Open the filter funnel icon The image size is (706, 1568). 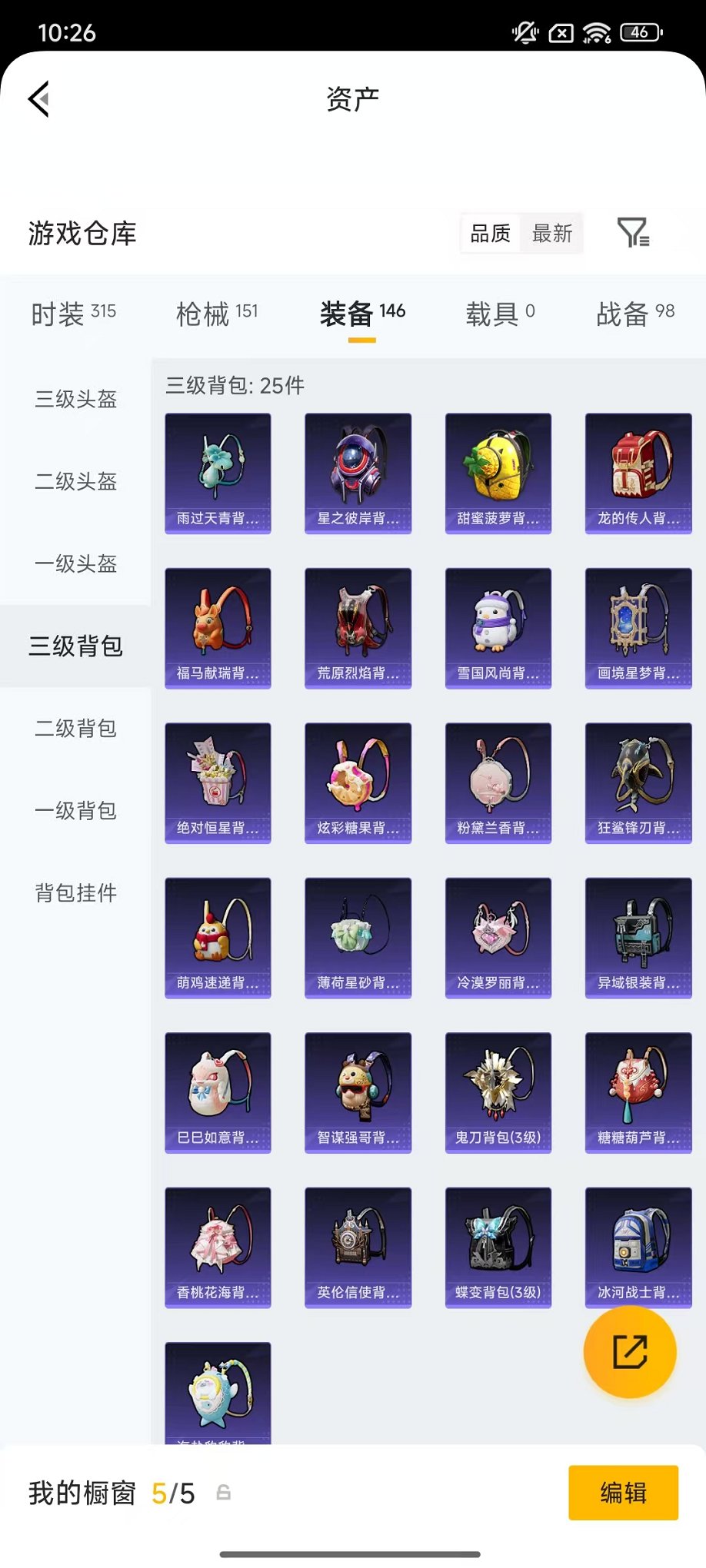tap(634, 233)
